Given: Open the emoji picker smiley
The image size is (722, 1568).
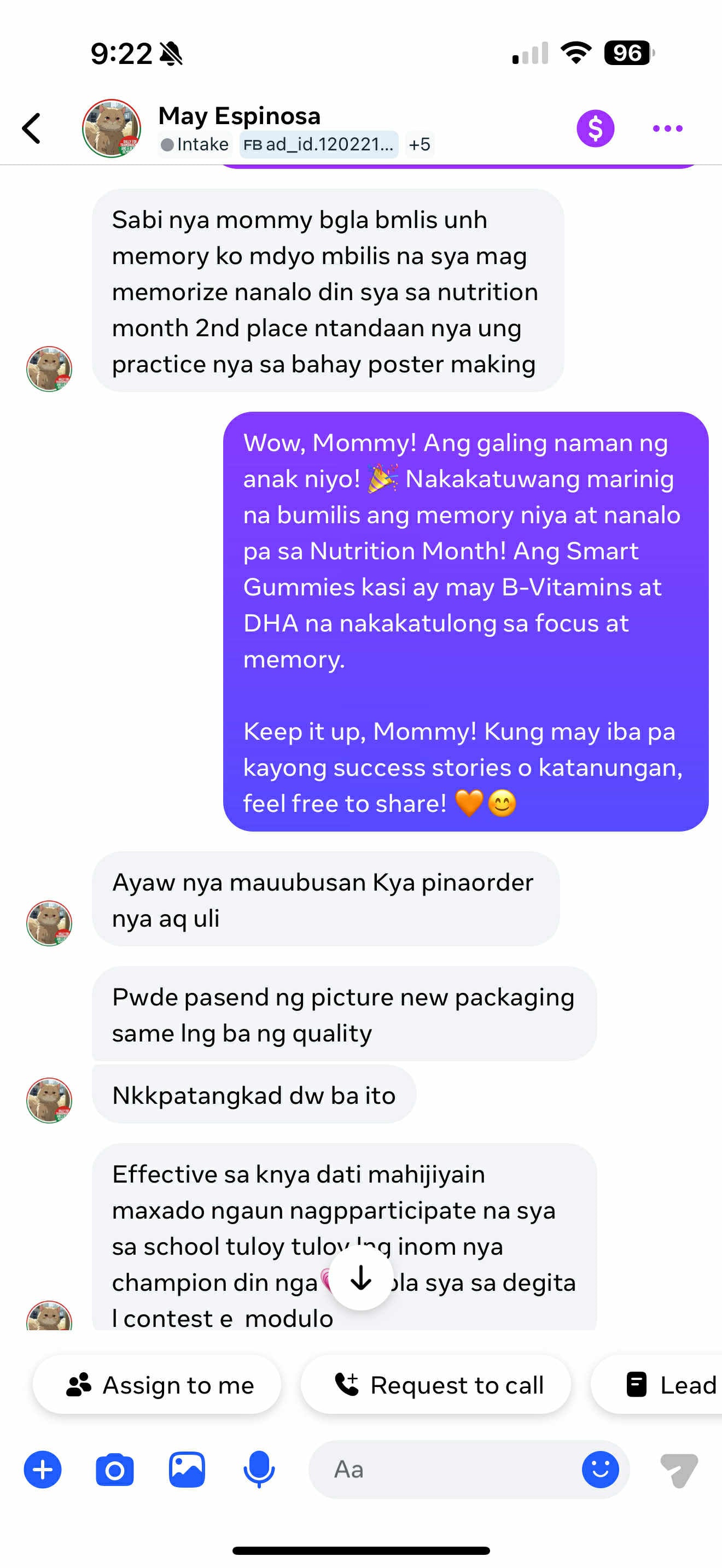Looking at the screenshot, I should 600,1470.
